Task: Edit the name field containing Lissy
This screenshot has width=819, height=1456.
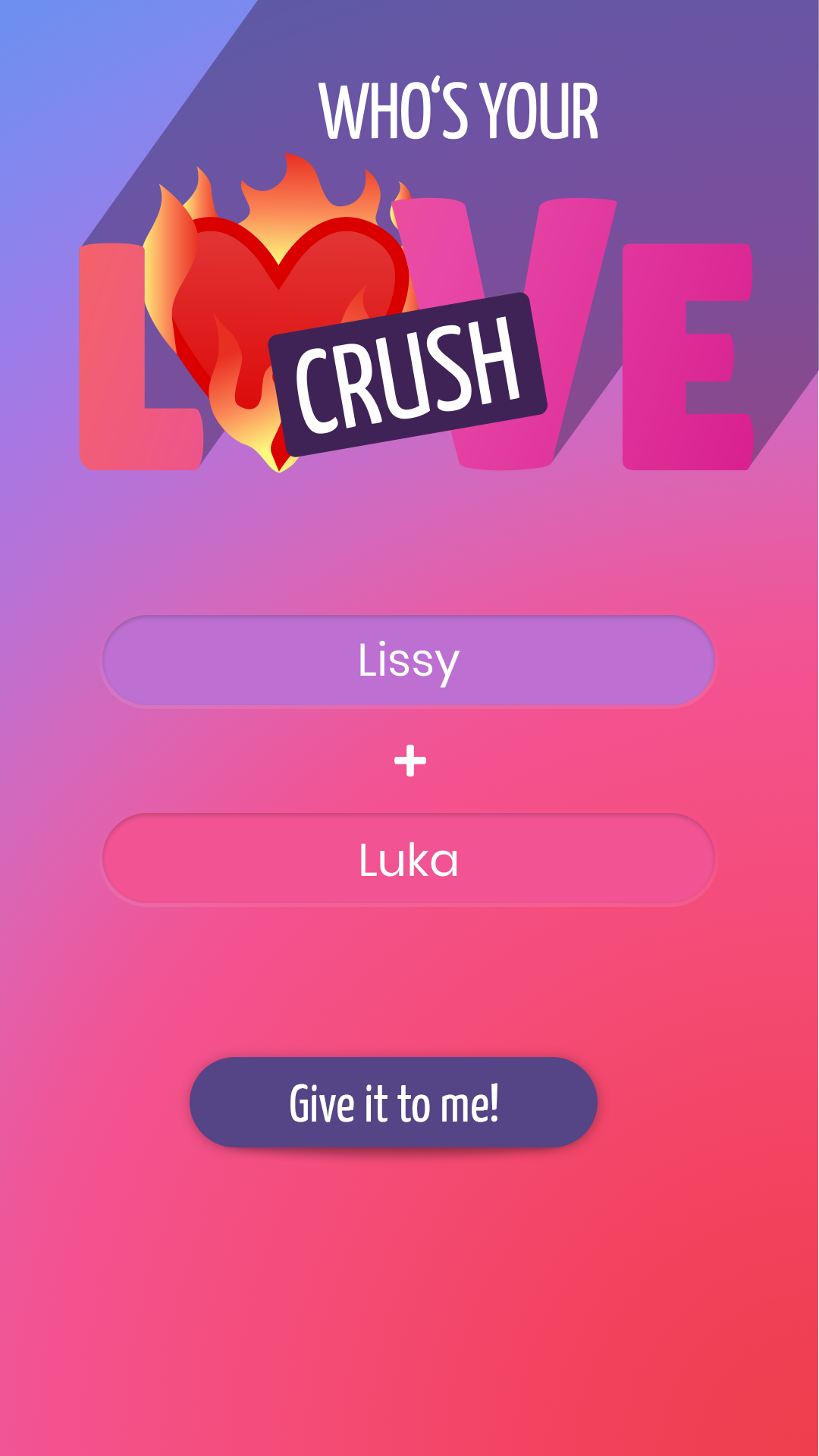Action: [x=409, y=661]
